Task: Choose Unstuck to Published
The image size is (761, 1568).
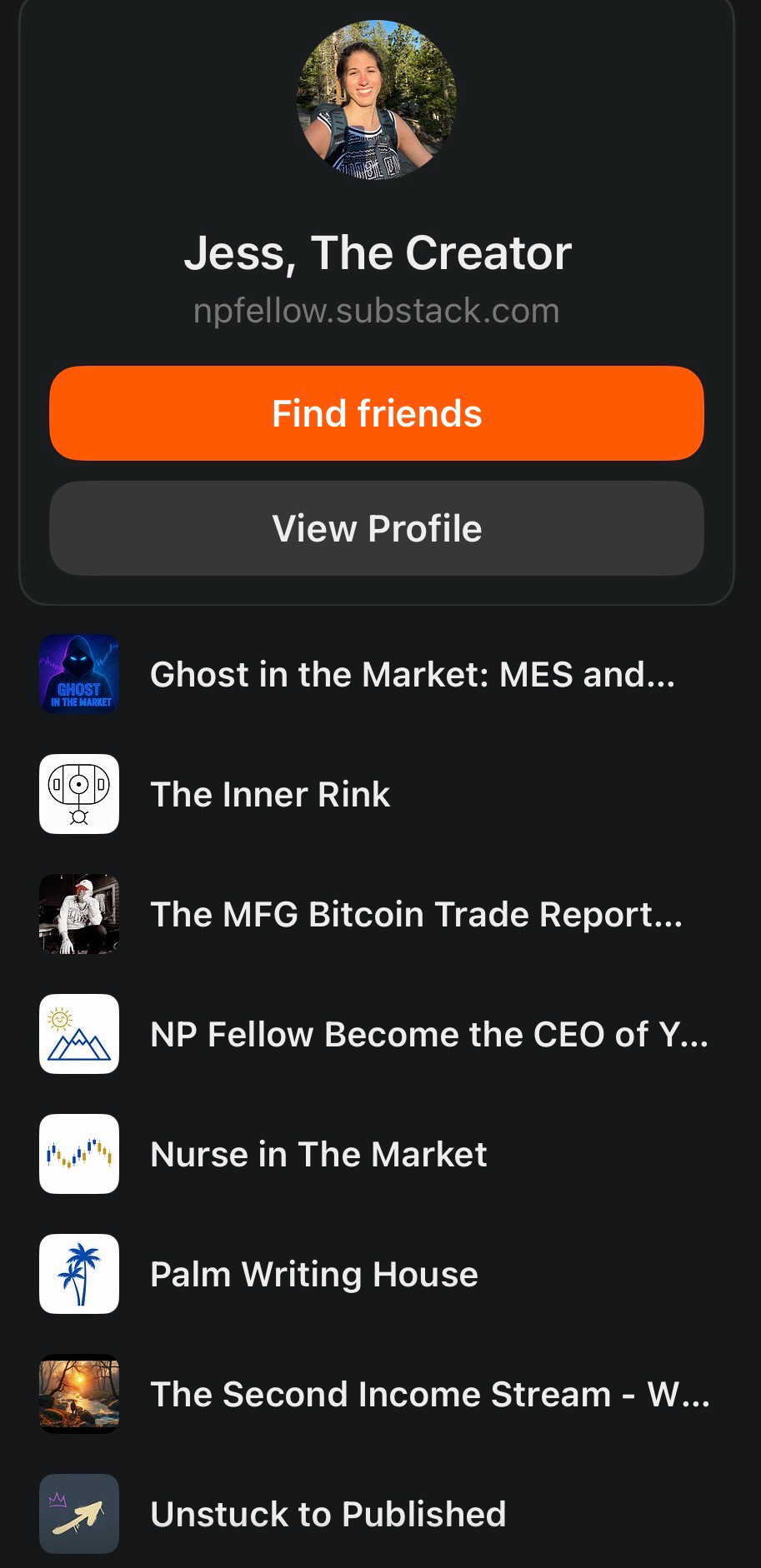Action: [x=328, y=1514]
